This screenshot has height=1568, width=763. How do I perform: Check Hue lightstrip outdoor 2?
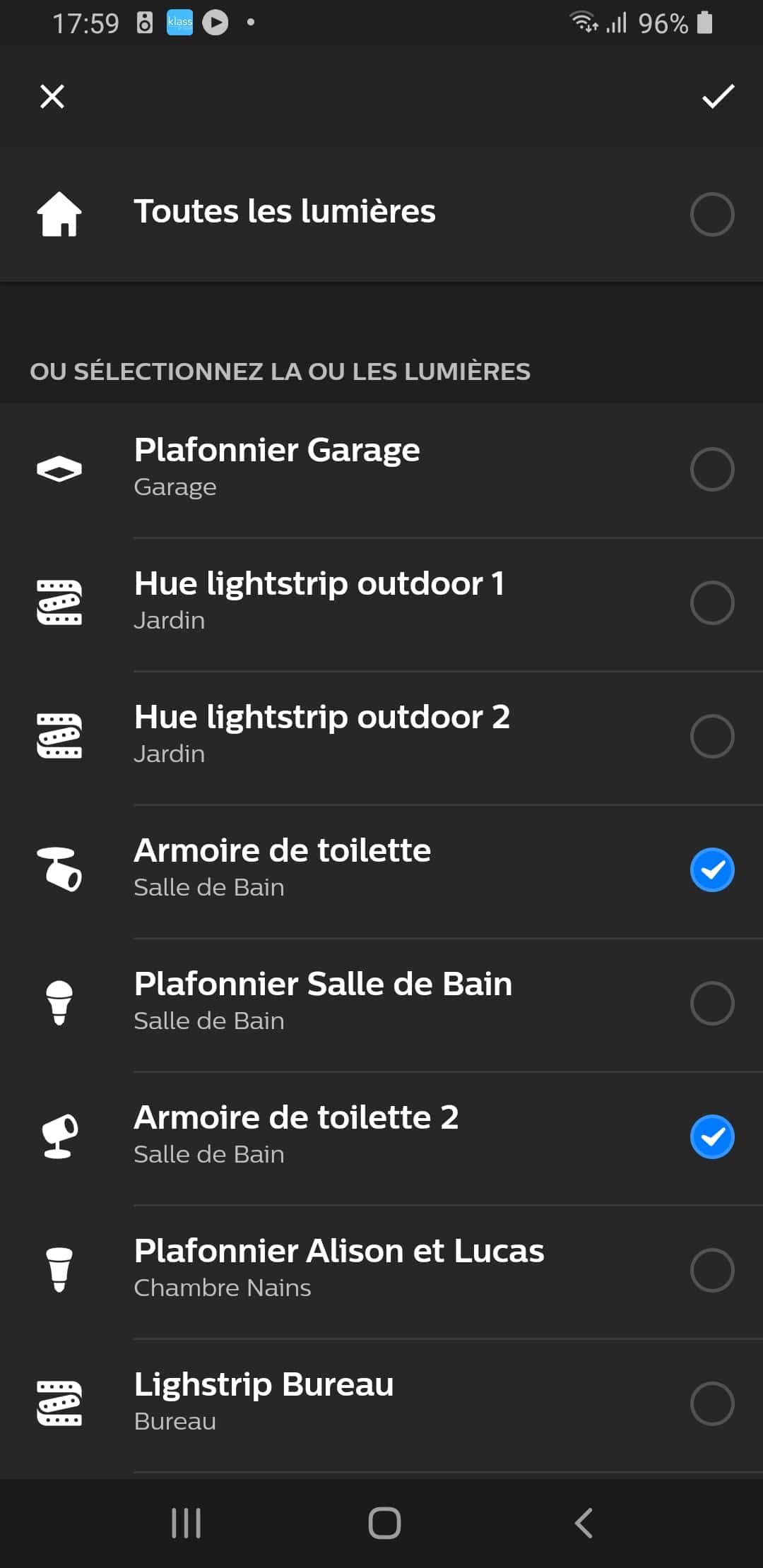[712, 736]
